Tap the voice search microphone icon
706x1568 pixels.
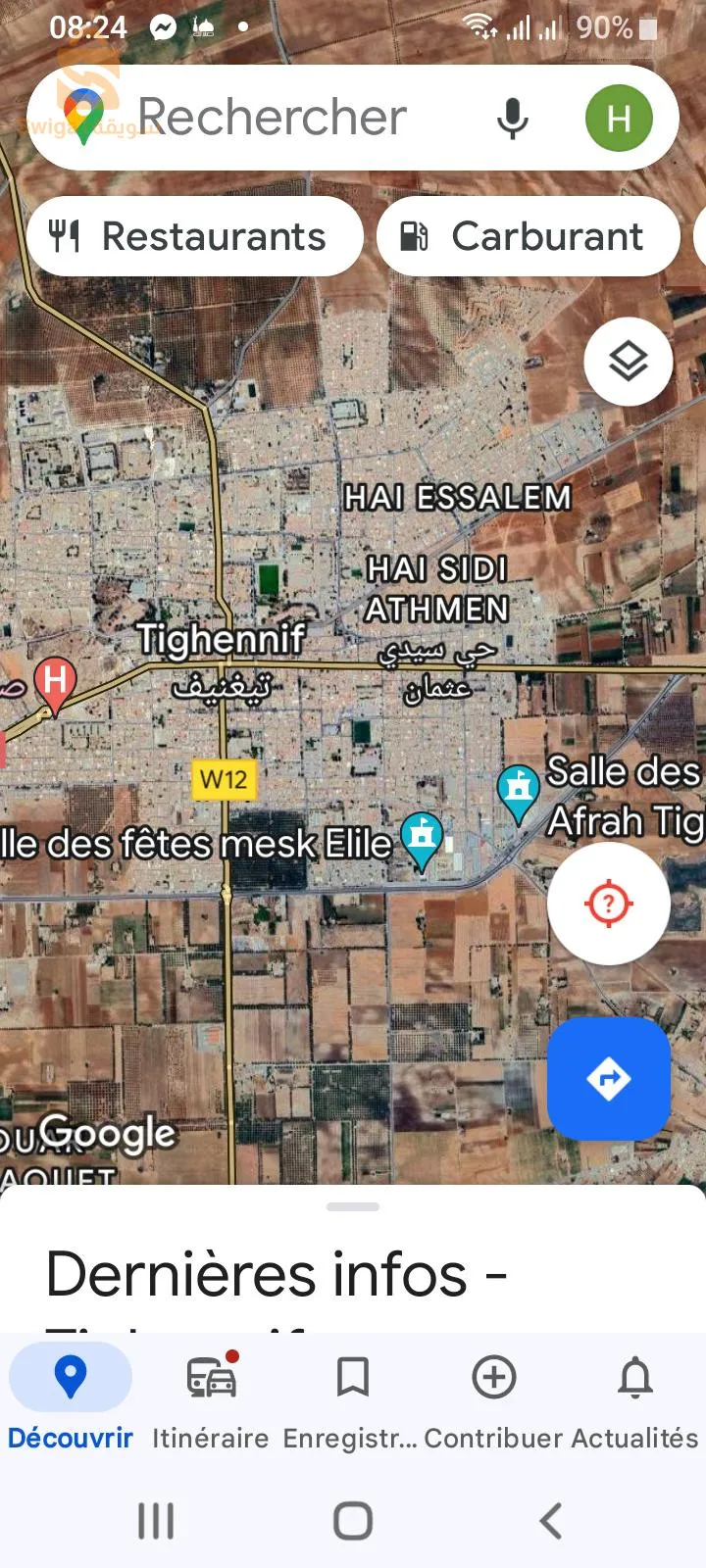pyautogui.click(x=513, y=117)
